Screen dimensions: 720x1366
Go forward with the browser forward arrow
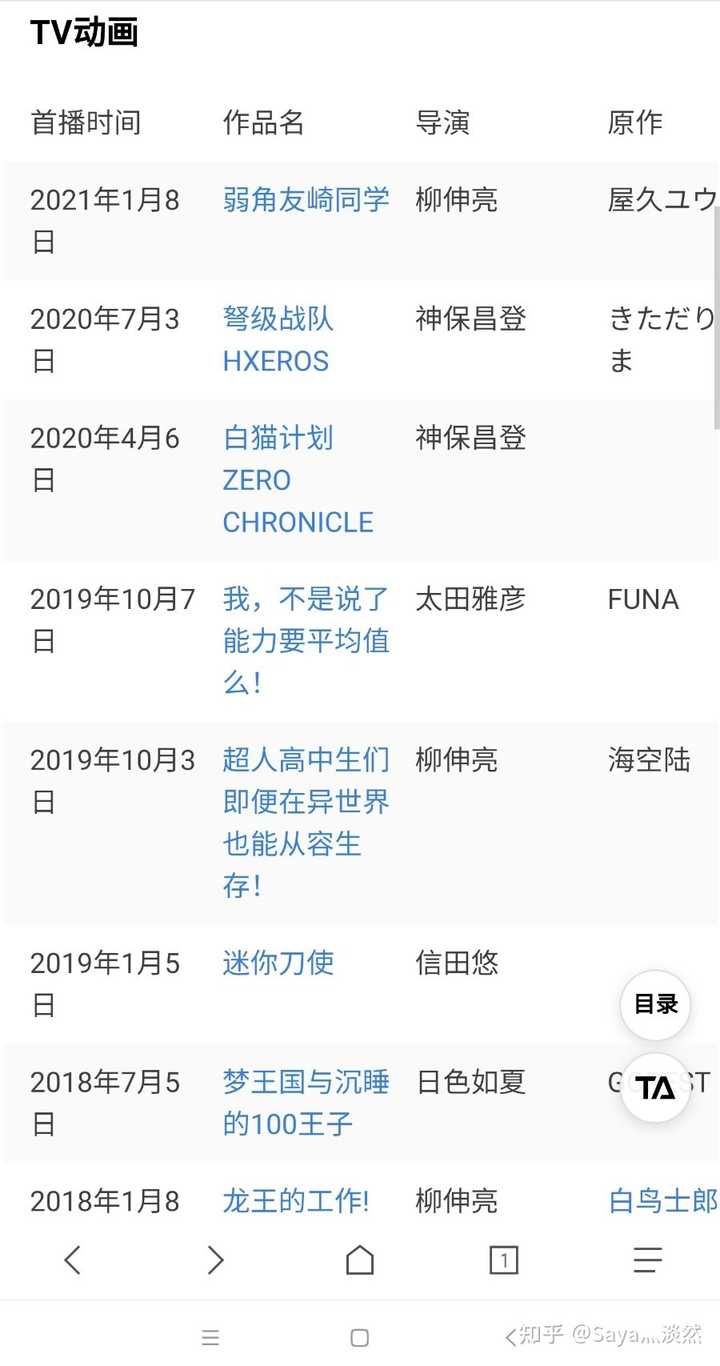(x=216, y=1261)
